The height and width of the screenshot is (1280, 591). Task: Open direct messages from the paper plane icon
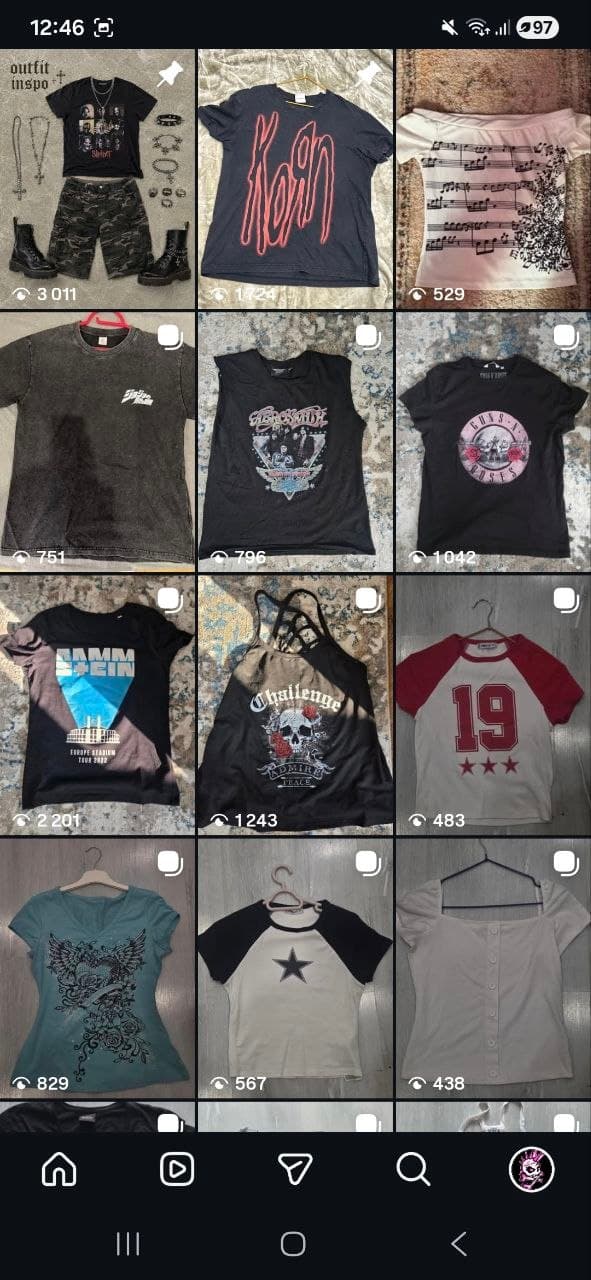coord(295,1169)
